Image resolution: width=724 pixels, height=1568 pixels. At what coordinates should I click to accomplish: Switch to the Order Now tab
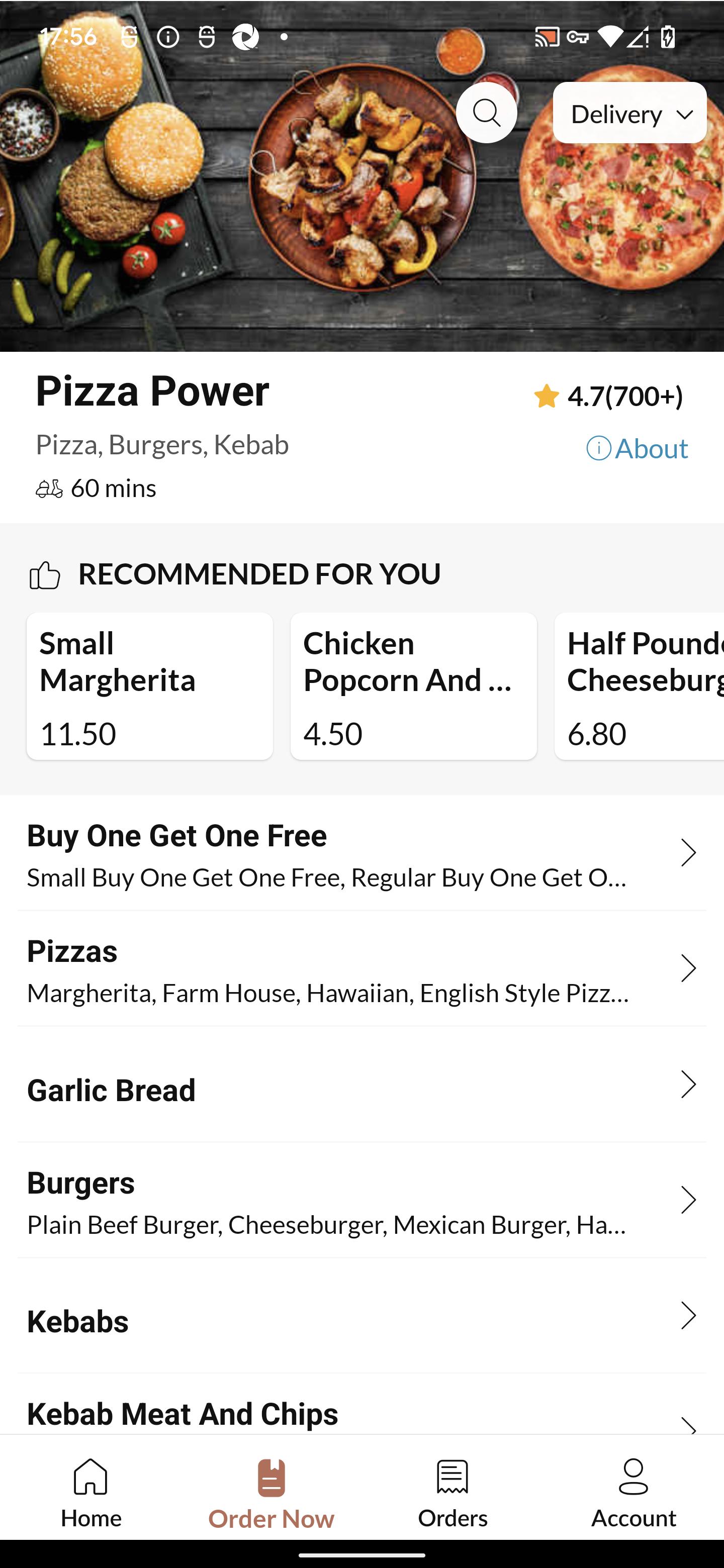click(271, 1493)
